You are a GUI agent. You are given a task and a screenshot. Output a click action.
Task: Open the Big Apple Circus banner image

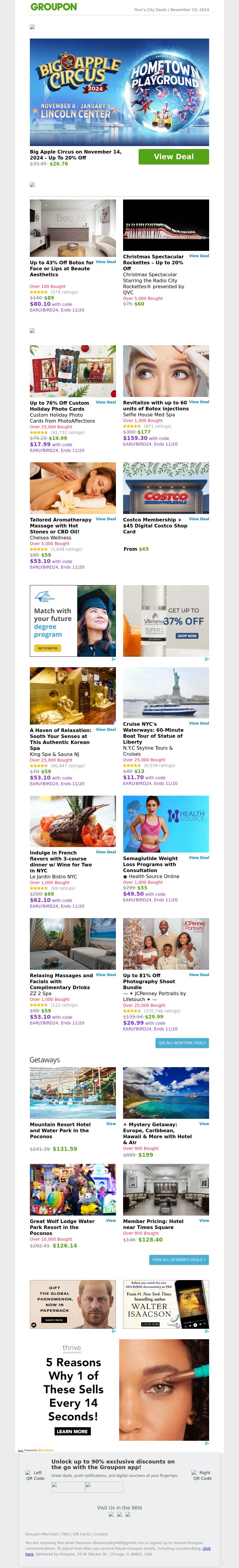click(x=119, y=91)
